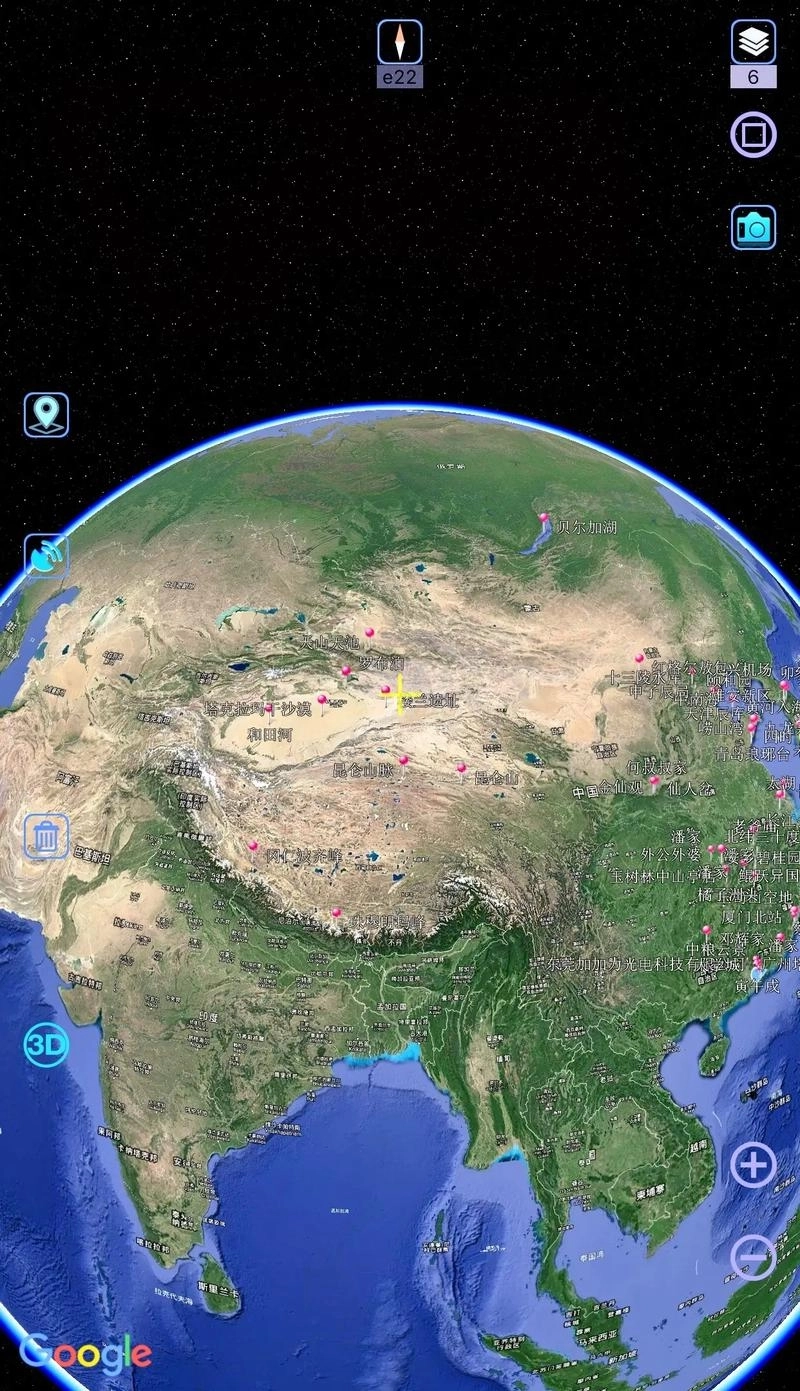
Task: Click the square overview frame icon
Action: [754, 131]
